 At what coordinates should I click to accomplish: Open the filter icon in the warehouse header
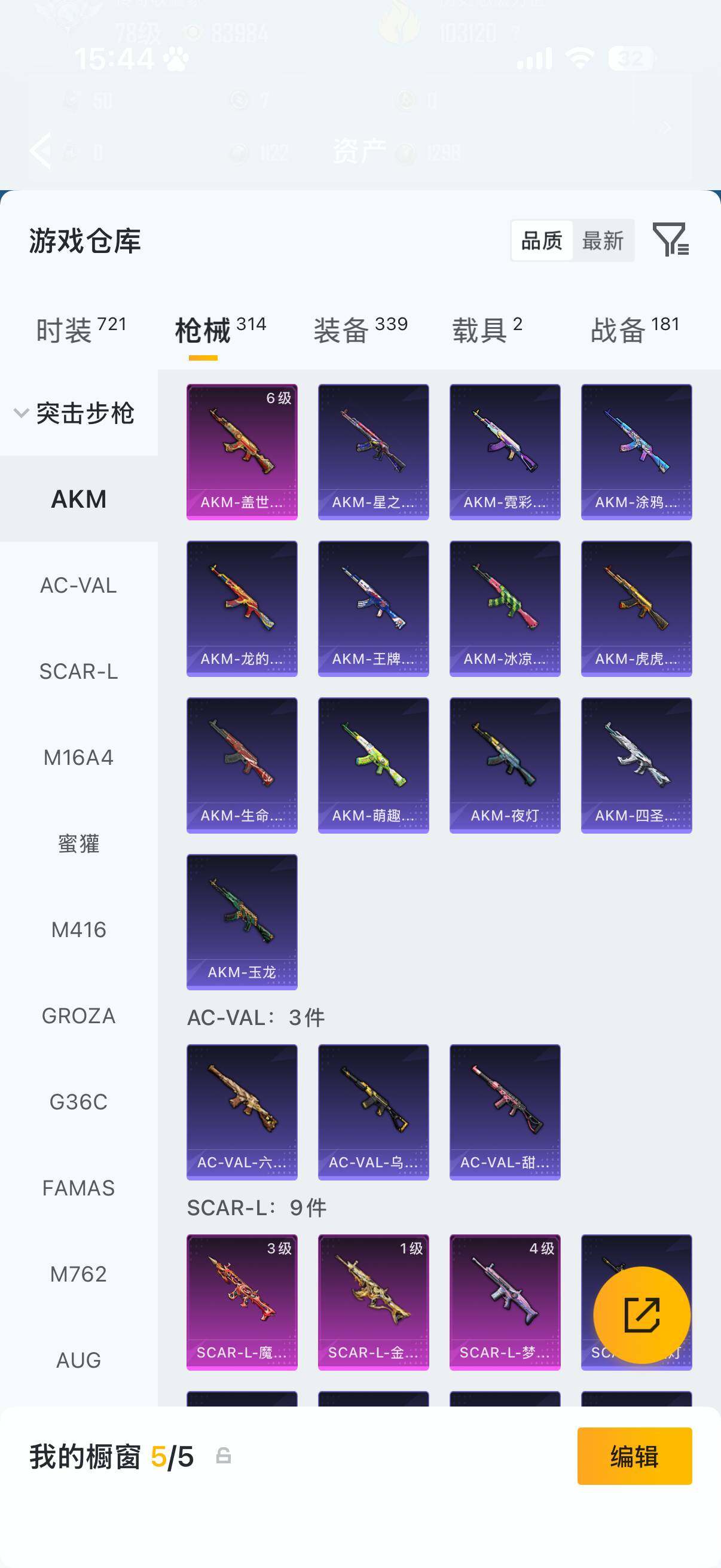click(x=670, y=239)
